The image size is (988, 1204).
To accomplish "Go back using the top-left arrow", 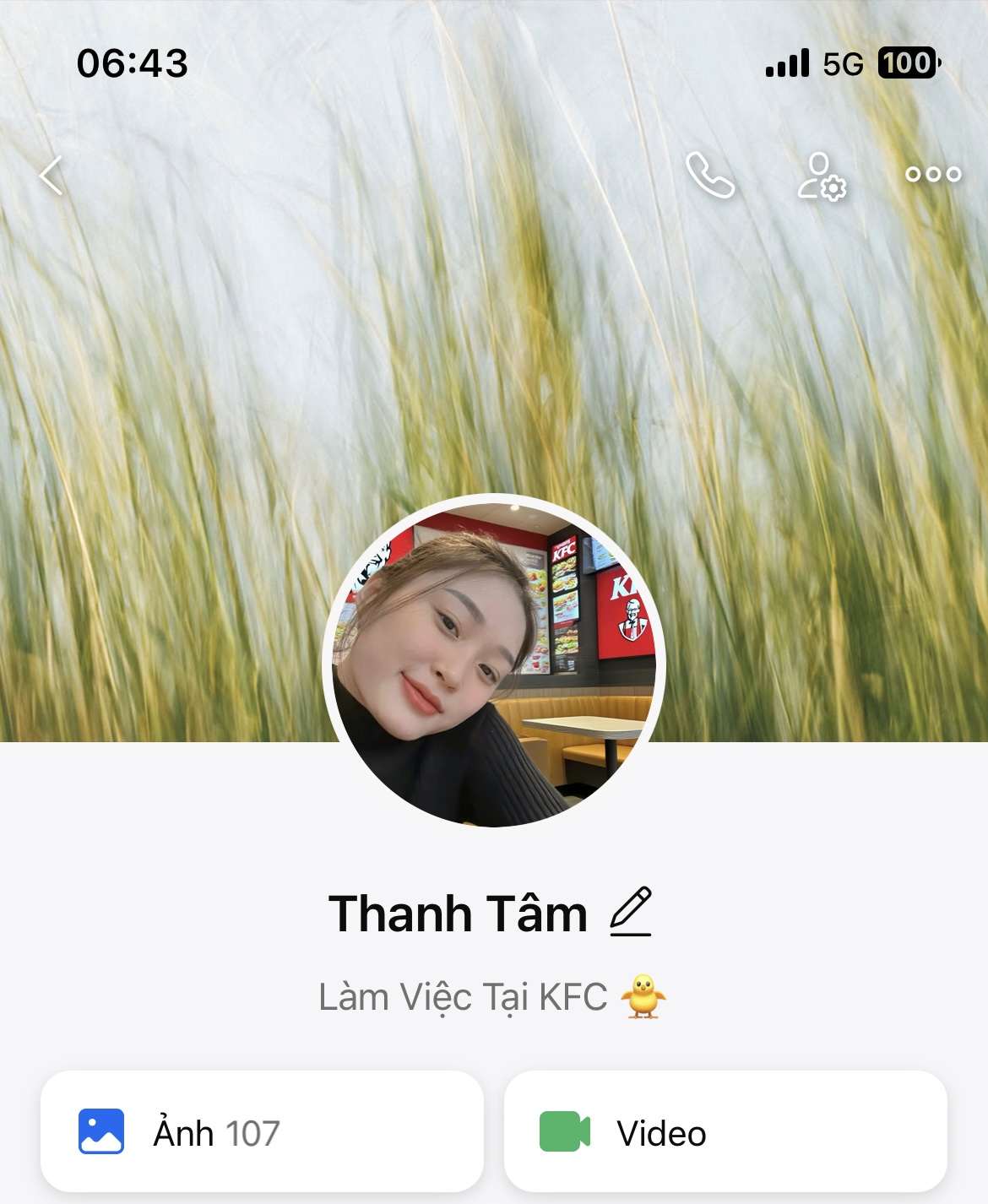I will coord(52,176).
